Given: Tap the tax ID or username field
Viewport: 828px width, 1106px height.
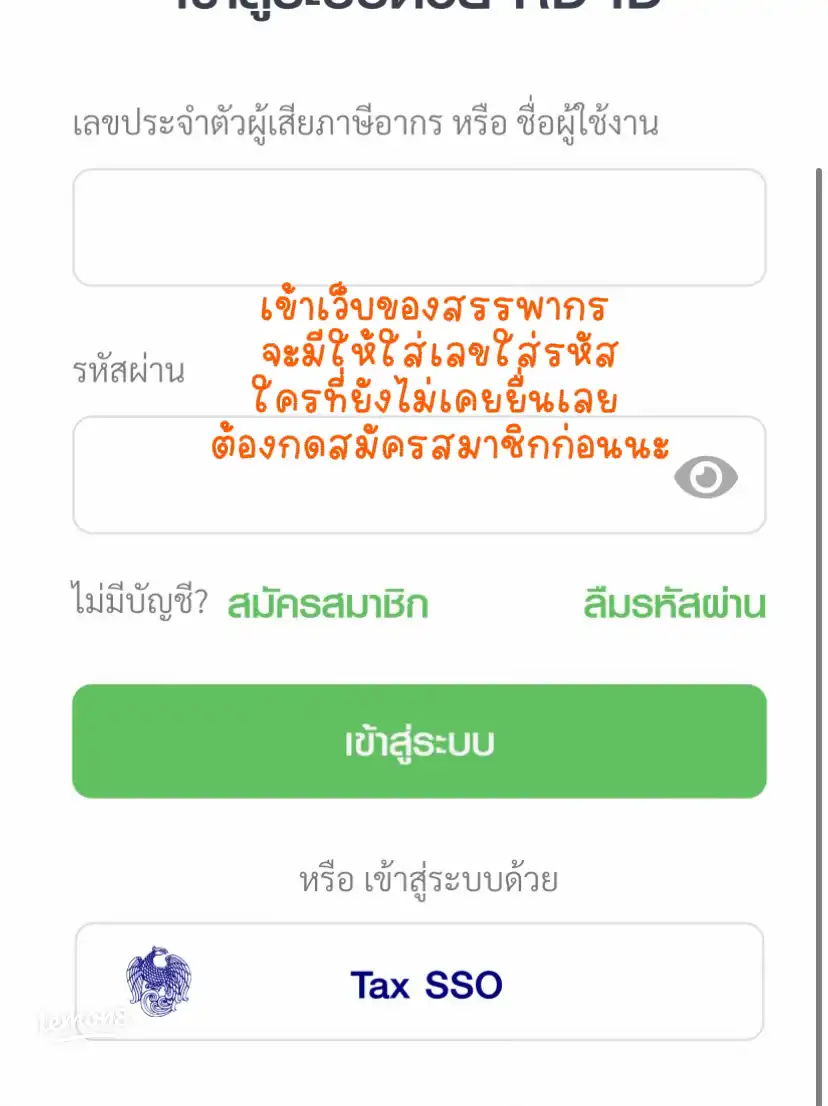Looking at the screenshot, I should pyautogui.click(x=419, y=228).
